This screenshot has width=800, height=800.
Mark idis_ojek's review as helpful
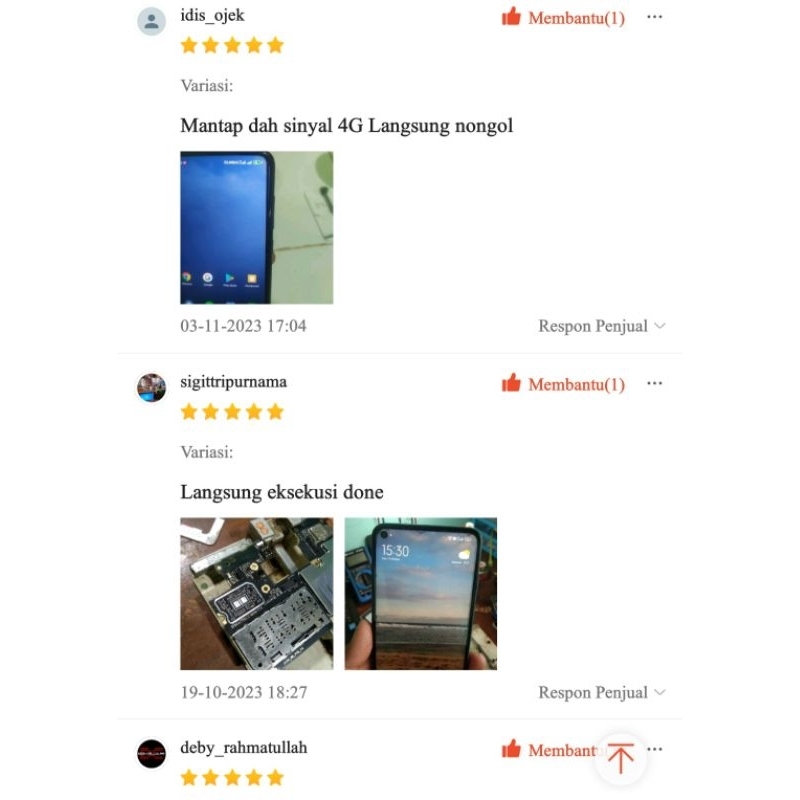click(x=564, y=18)
